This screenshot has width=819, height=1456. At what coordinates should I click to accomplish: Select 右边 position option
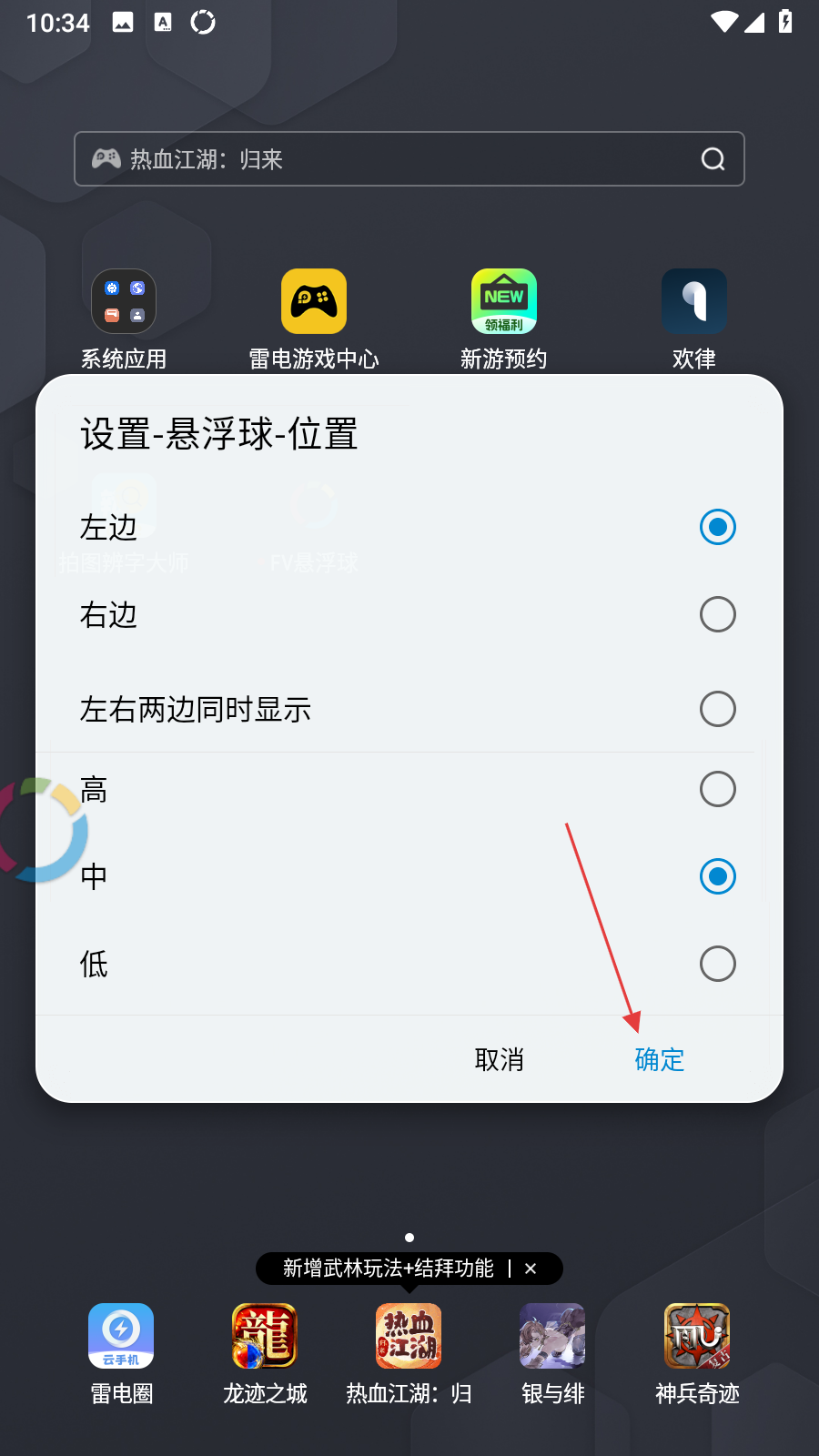[717, 614]
